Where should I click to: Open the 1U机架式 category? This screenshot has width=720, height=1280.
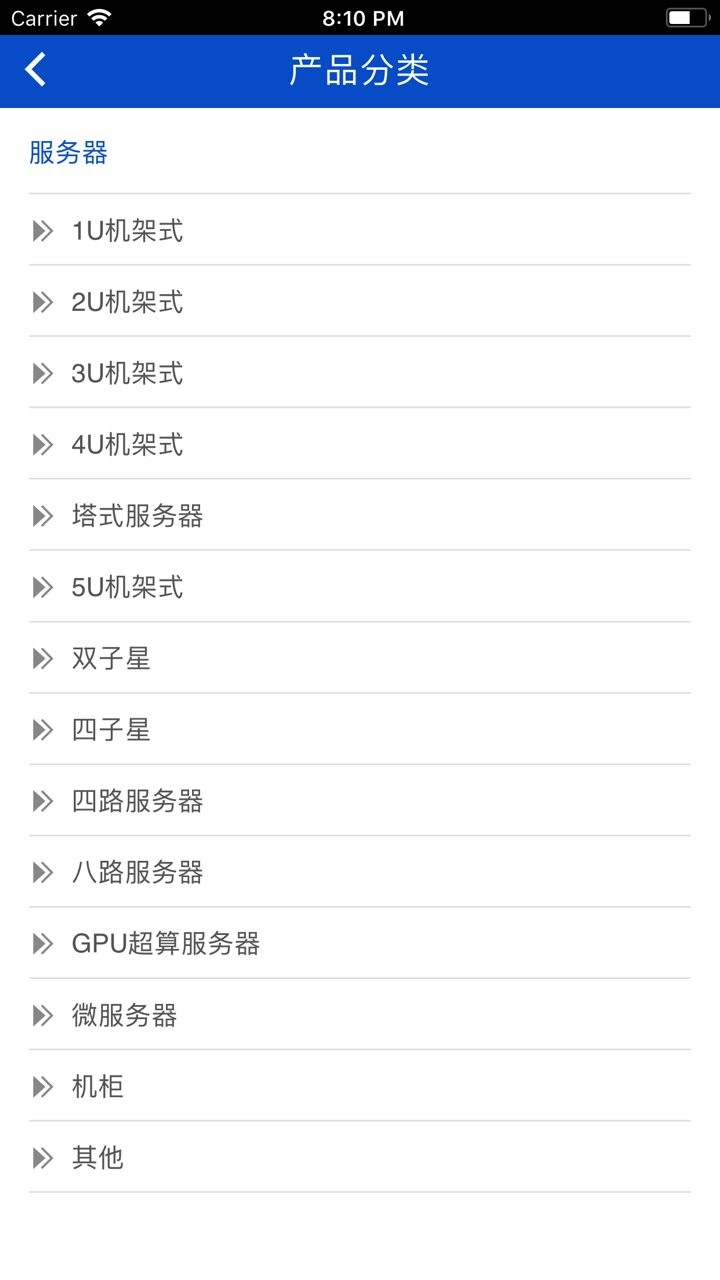[x=127, y=231]
